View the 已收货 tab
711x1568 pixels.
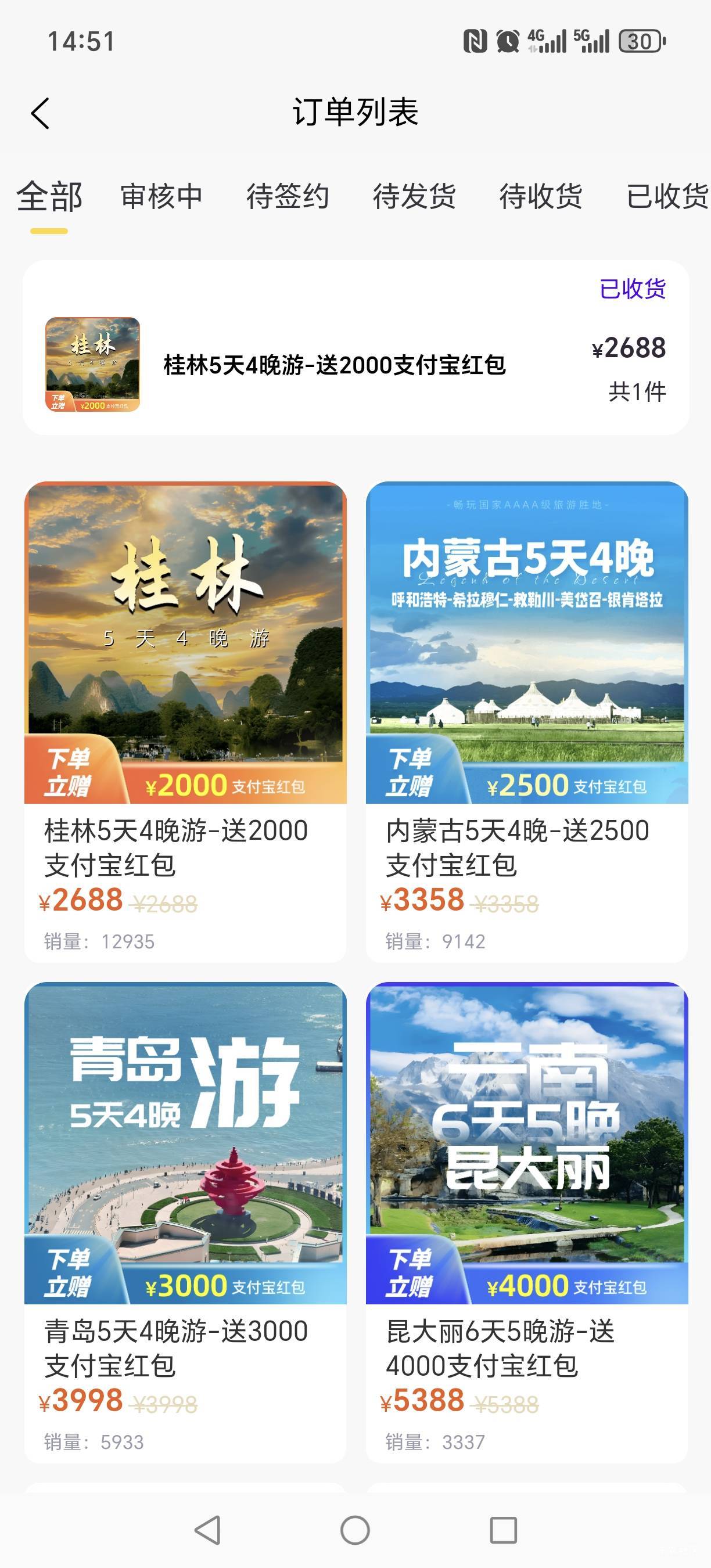pyautogui.click(x=666, y=197)
